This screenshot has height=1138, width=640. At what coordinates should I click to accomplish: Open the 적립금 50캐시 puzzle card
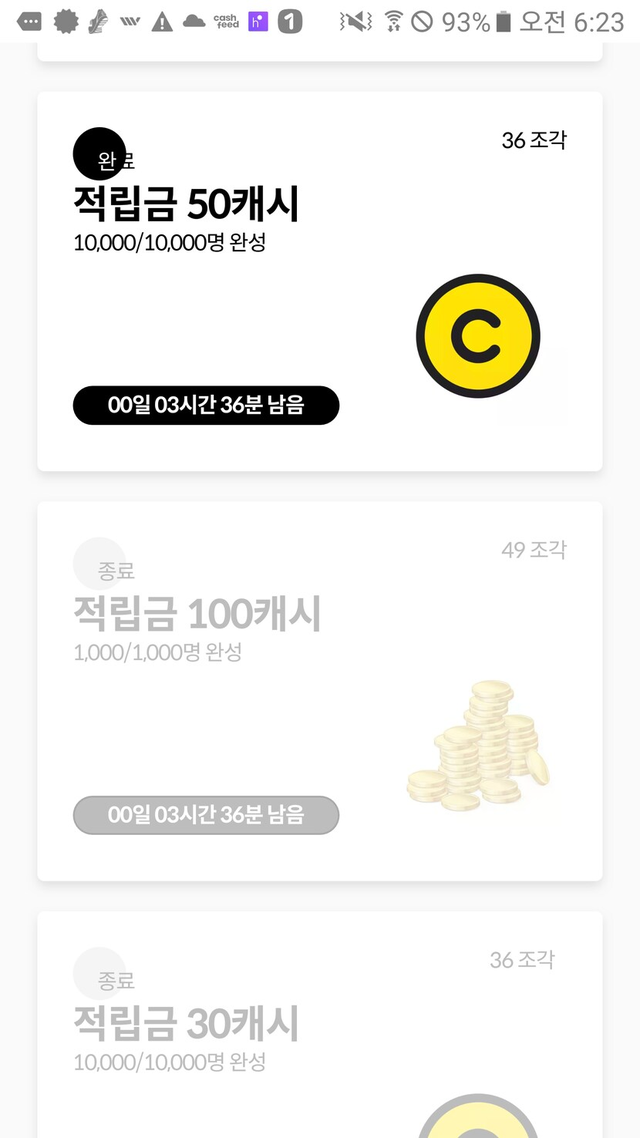(x=319, y=281)
